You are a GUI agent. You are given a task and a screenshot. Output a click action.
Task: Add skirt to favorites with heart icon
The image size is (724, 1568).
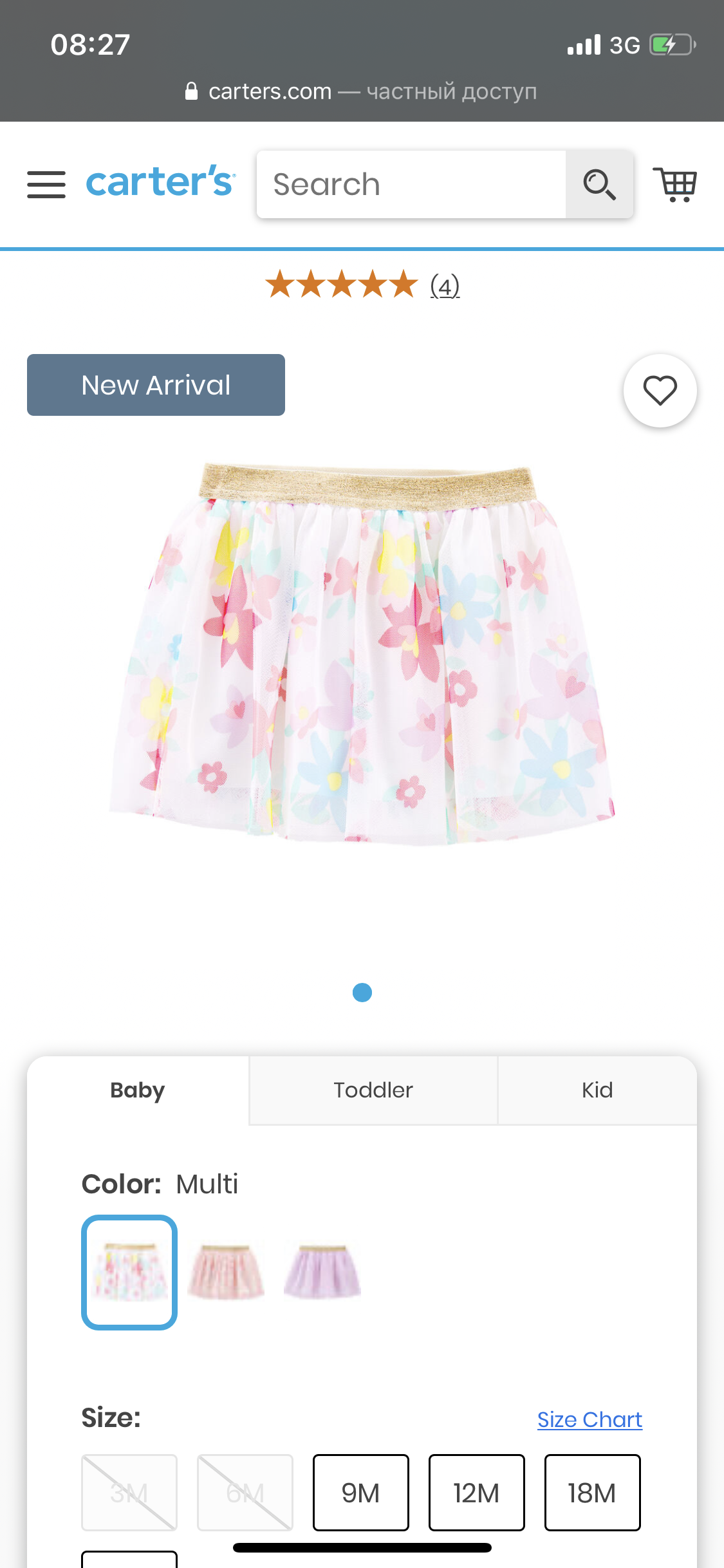coord(660,391)
